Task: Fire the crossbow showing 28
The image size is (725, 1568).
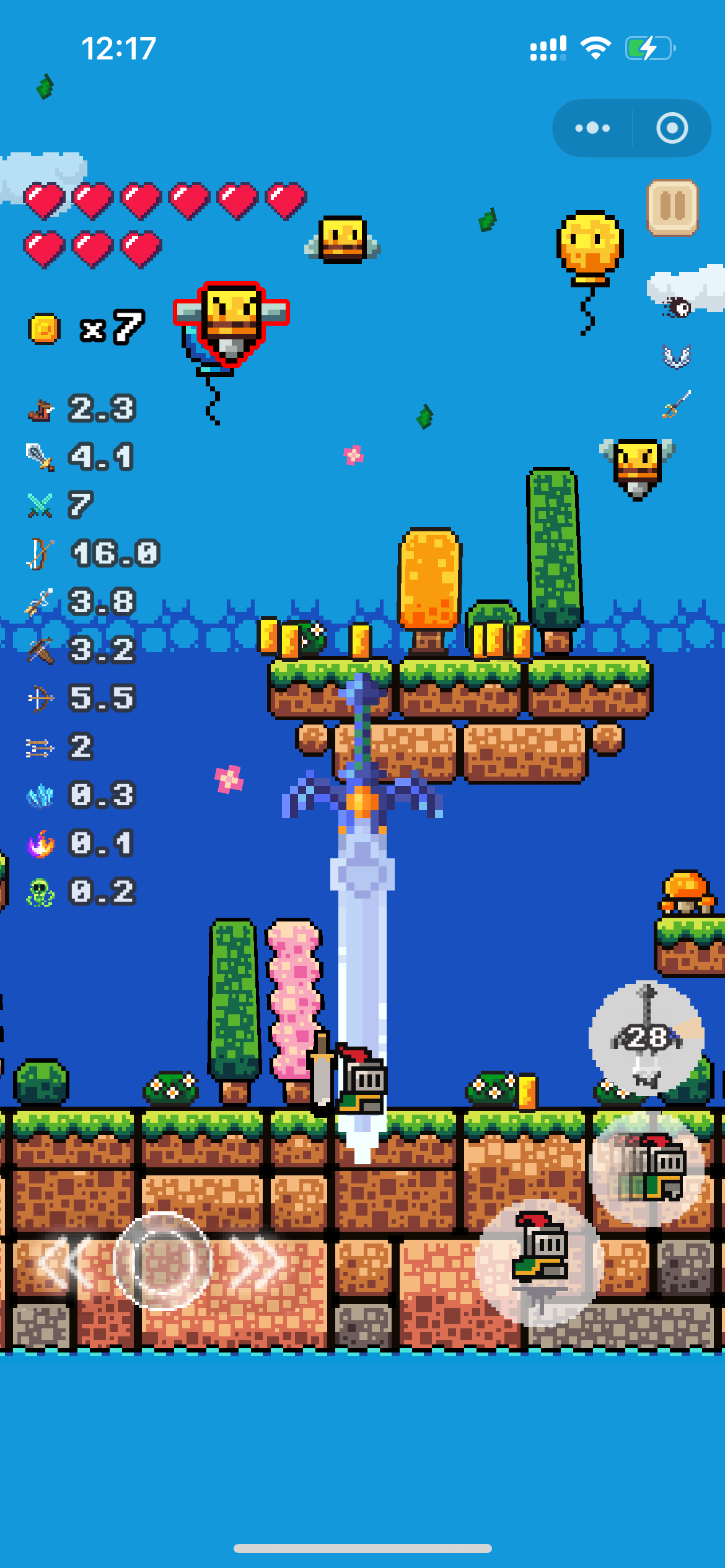Action: click(x=646, y=1037)
